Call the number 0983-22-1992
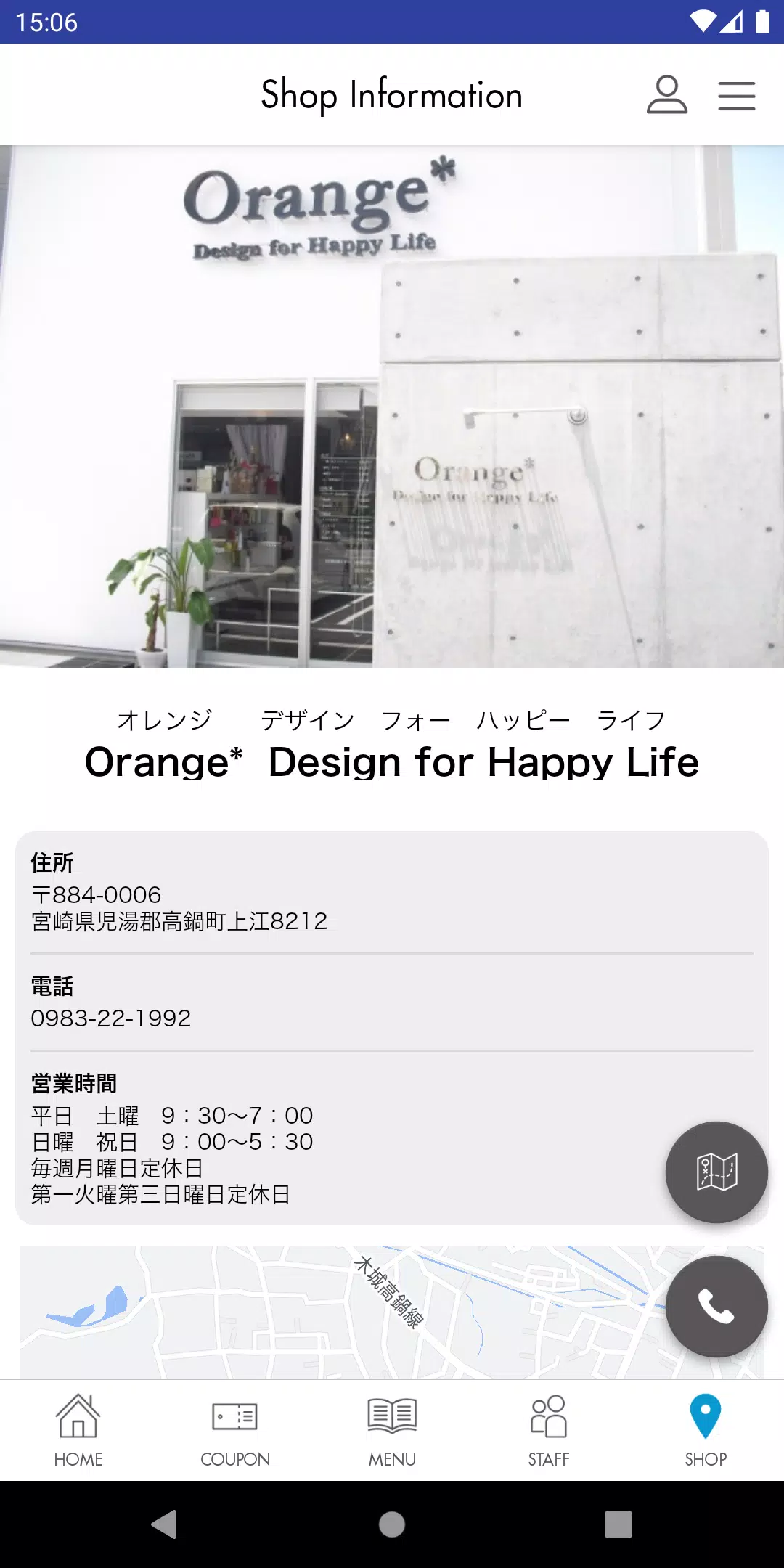The image size is (784, 1568). coord(110,1018)
